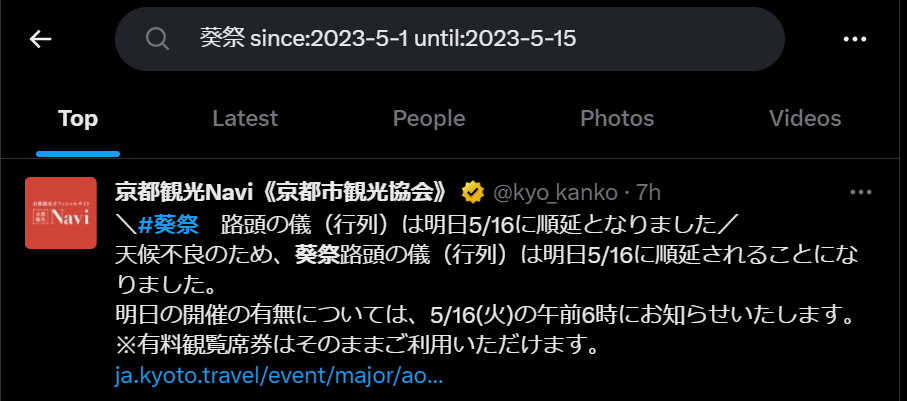
Task: Open the ja.kyoto.travel event link
Action: pos(279,377)
